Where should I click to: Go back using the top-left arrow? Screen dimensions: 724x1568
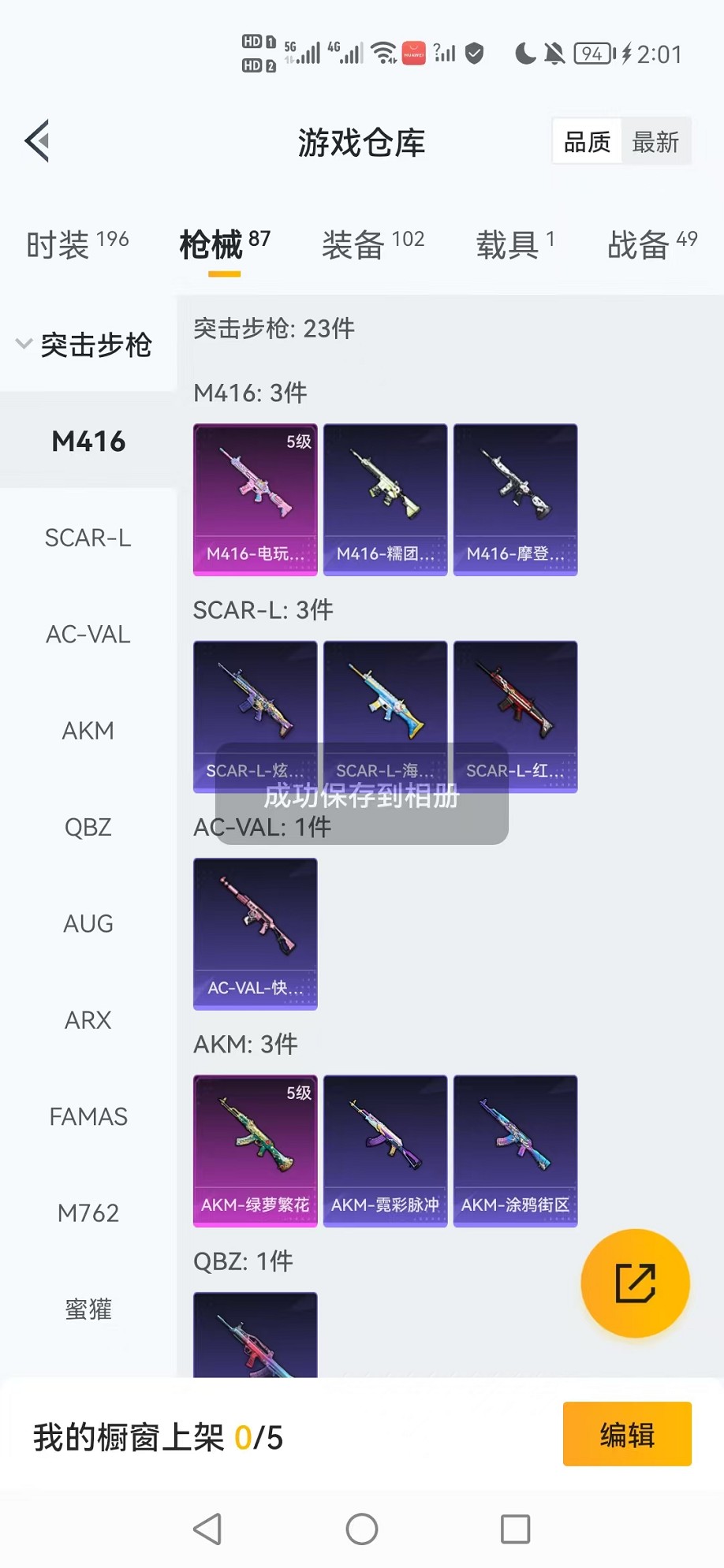pyautogui.click(x=37, y=141)
